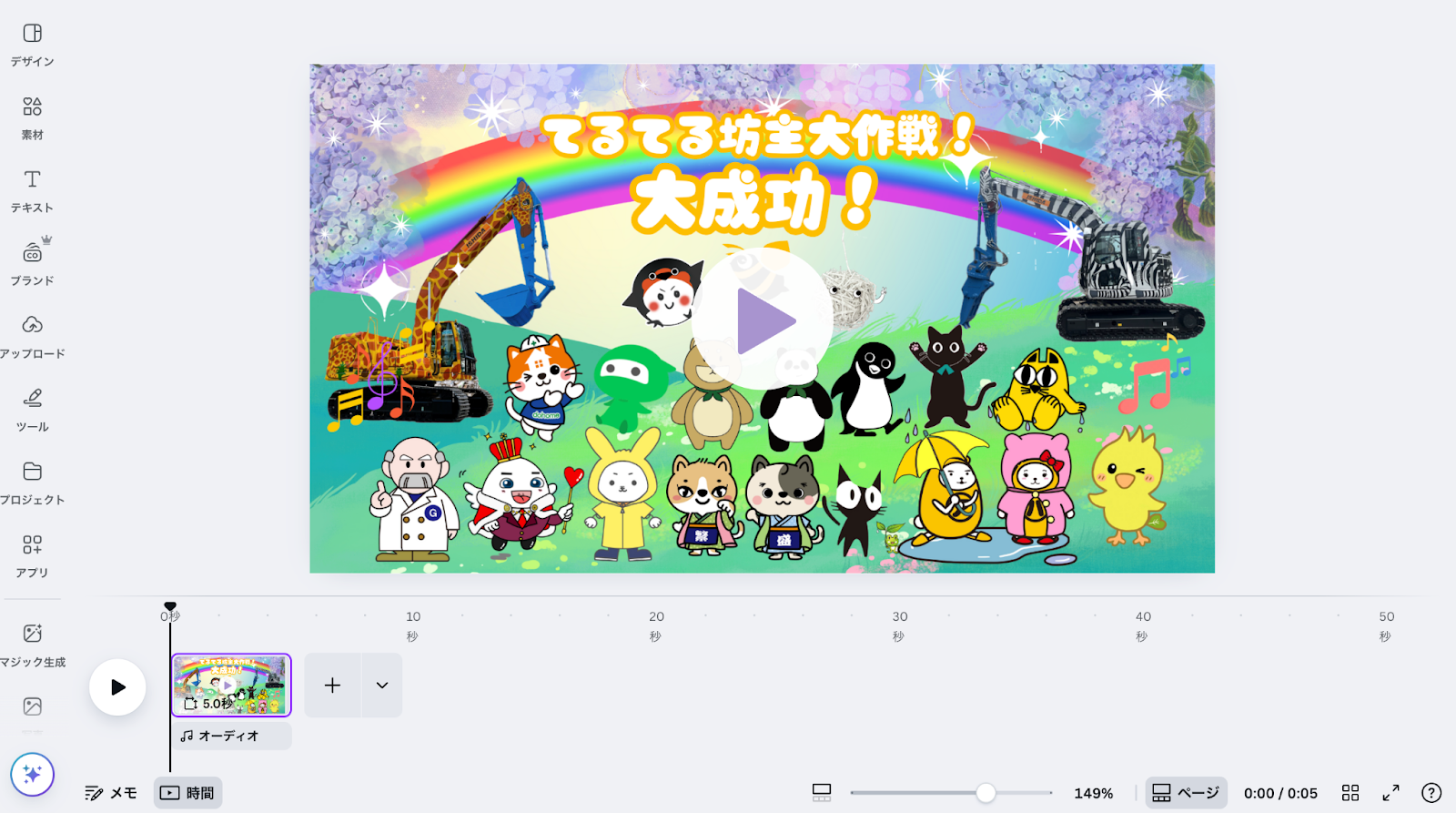The height and width of the screenshot is (813, 1456).
Task: Open the ツール panel
Action: click(x=32, y=409)
